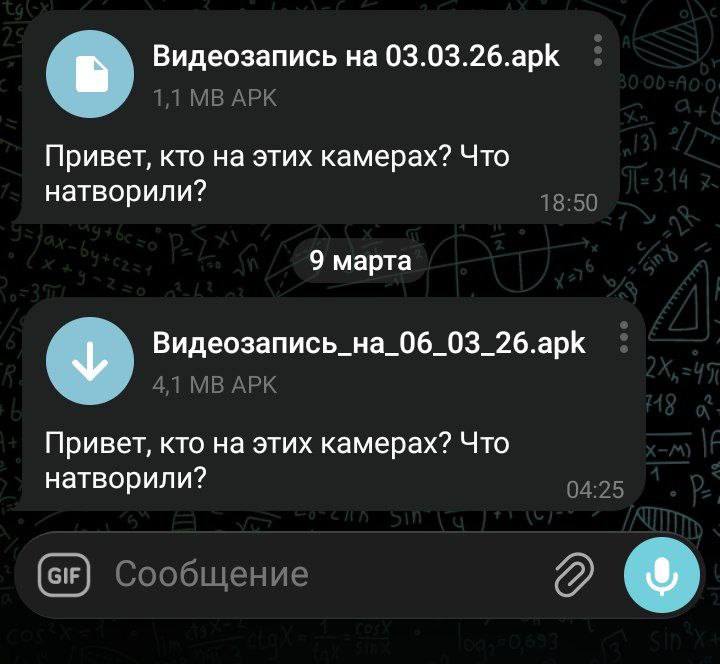720x664 pixels.
Task: Open options menu for Видеозапись_на_06_03_26.apk
Action: pos(624,338)
